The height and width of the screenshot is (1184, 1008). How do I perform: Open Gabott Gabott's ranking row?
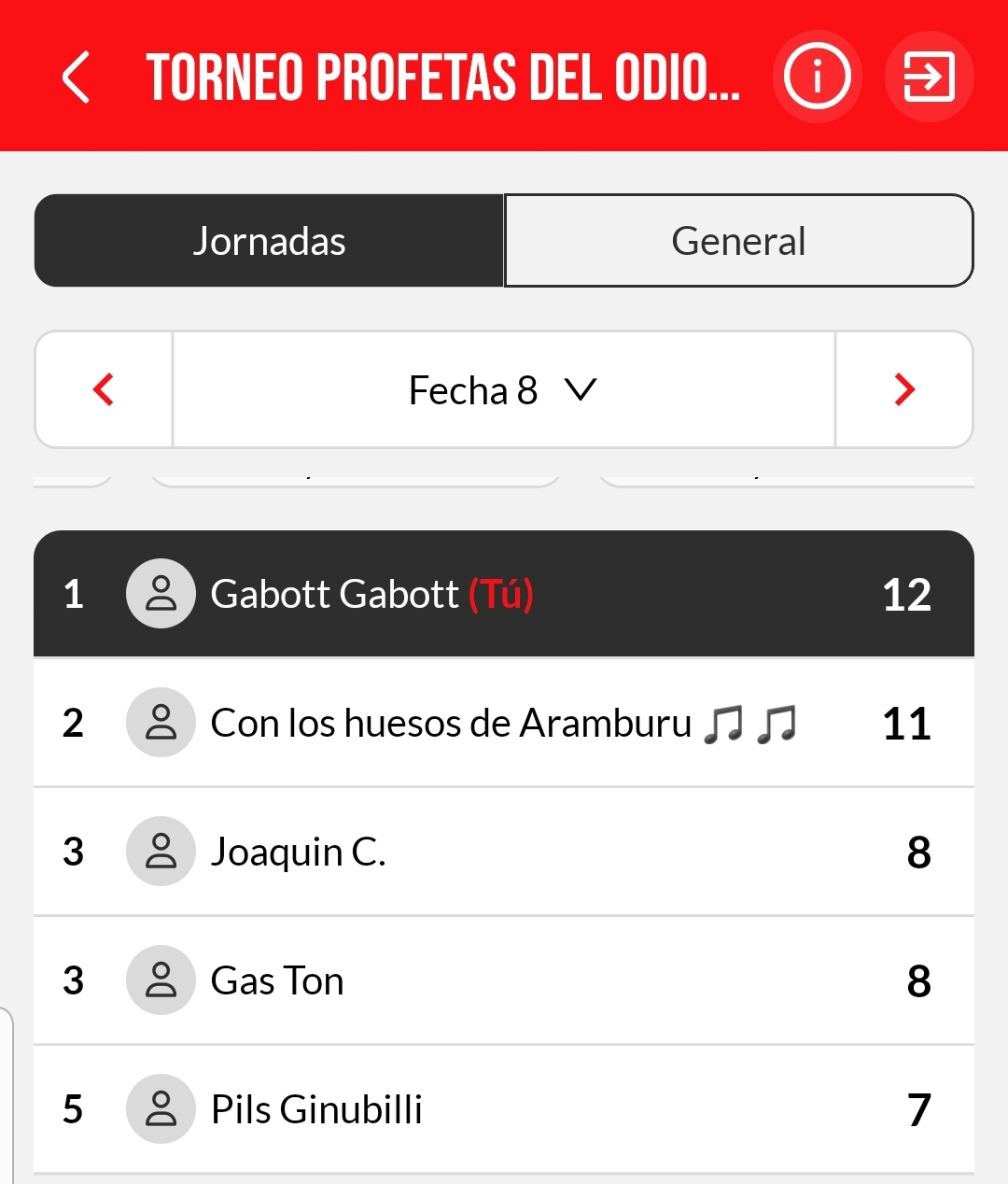coord(503,594)
